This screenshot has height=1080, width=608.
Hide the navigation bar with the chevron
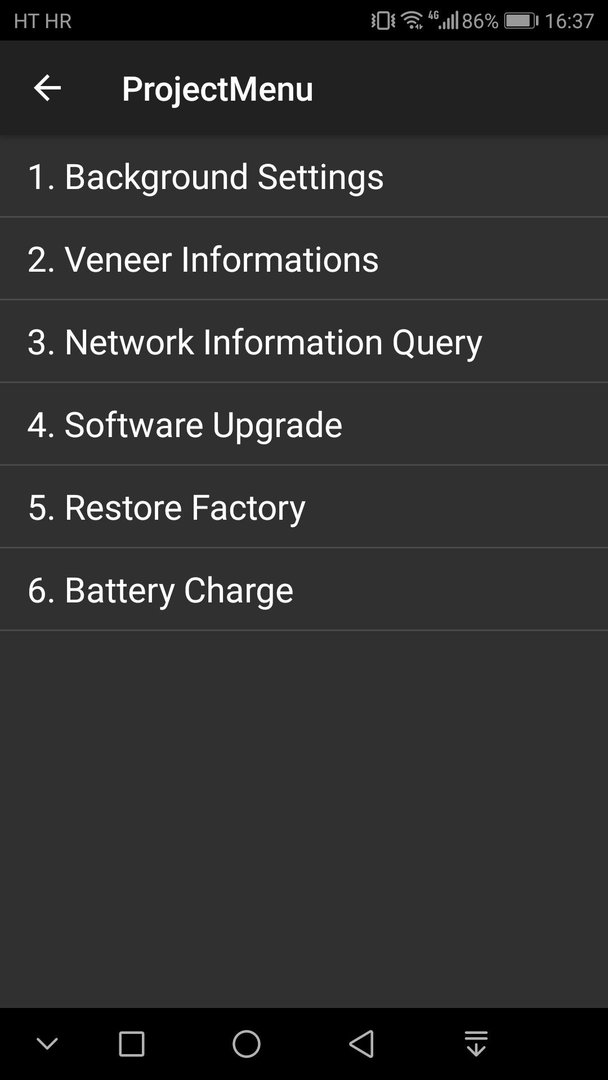tap(47, 1043)
